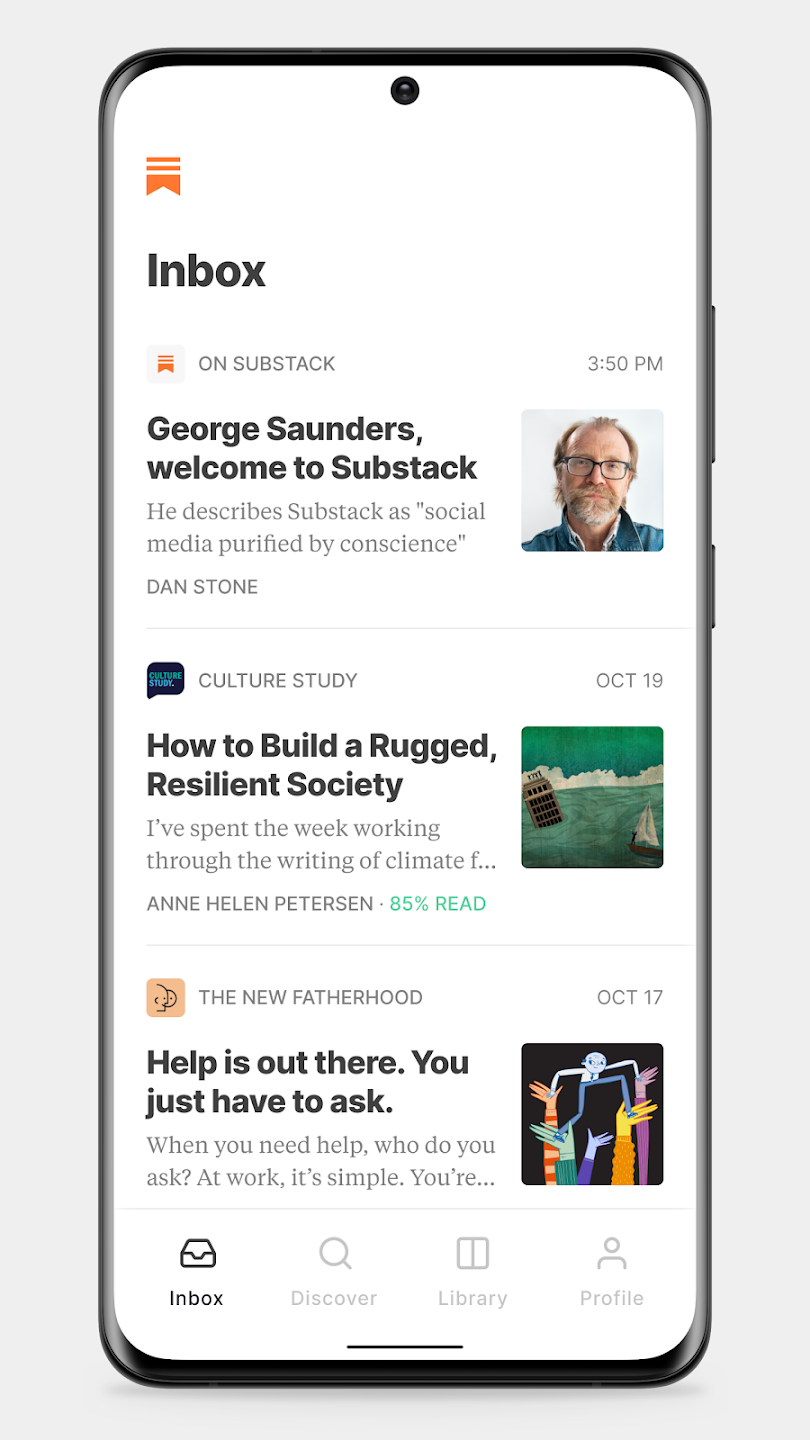This screenshot has width=810, height=1440.
Task: Tap the orange Substack logo icon
Action: (163, 176)
